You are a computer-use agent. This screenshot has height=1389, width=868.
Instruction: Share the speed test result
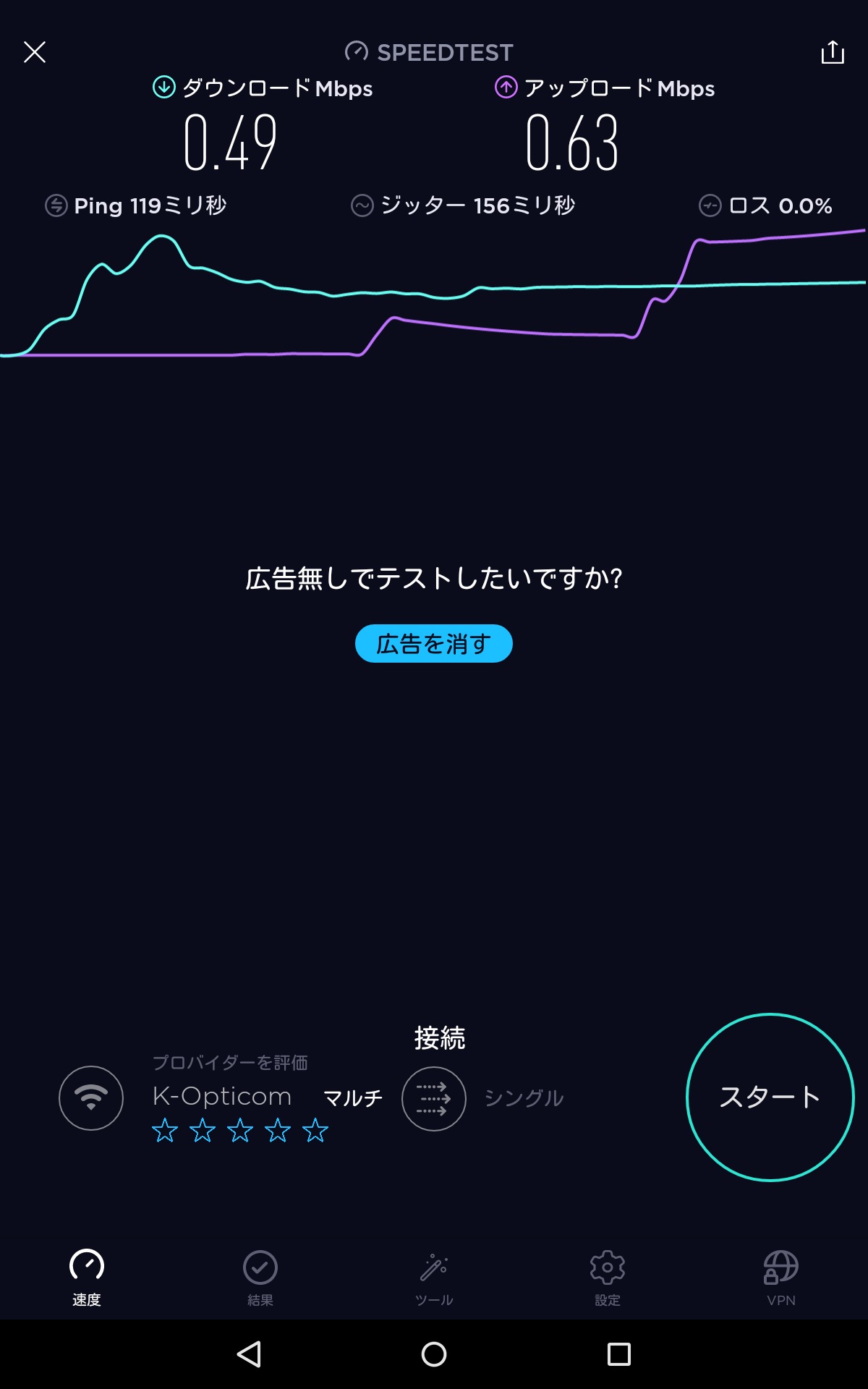tap(833, 52)
